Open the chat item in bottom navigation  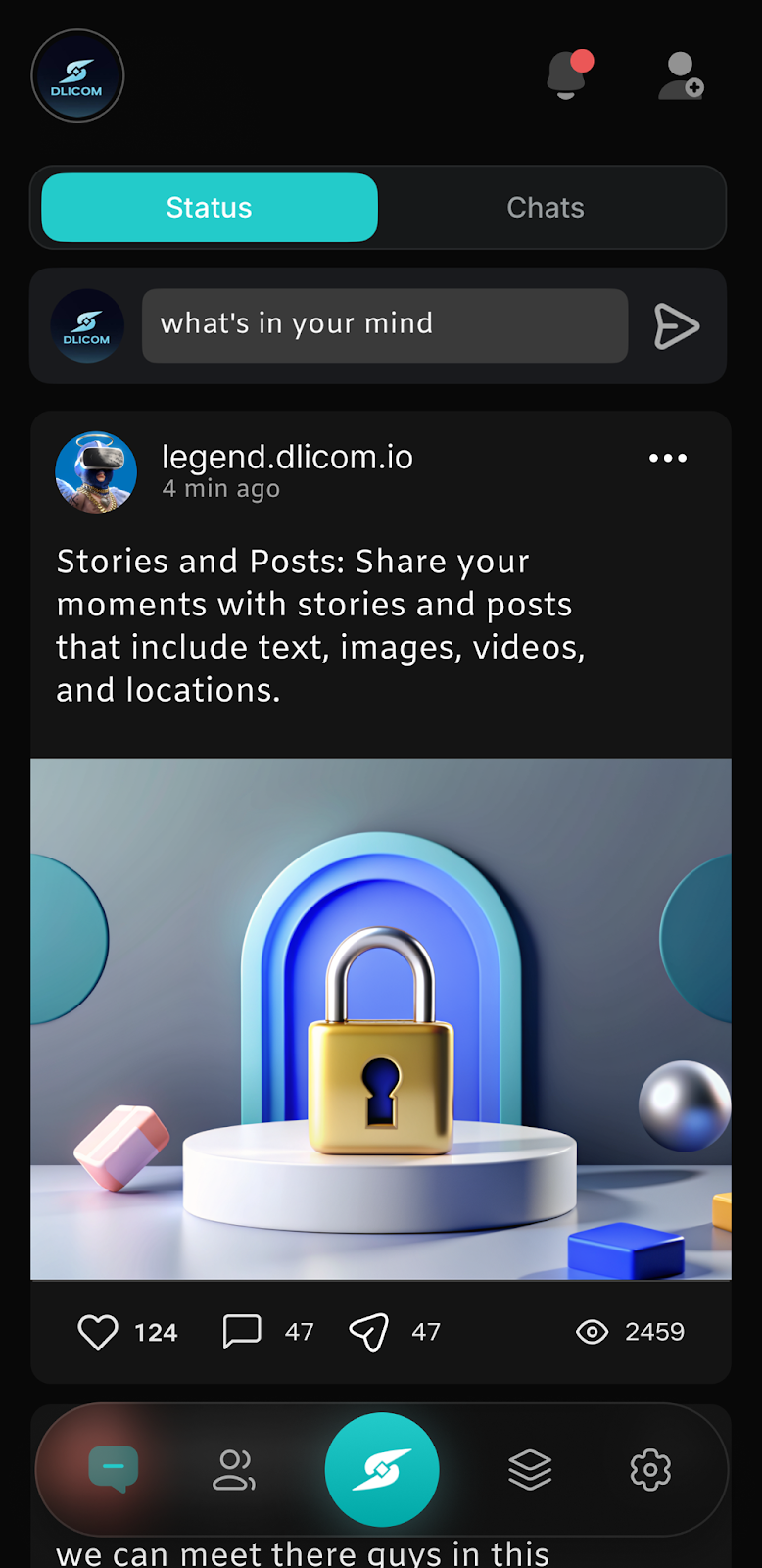(x=113, y=1469)
